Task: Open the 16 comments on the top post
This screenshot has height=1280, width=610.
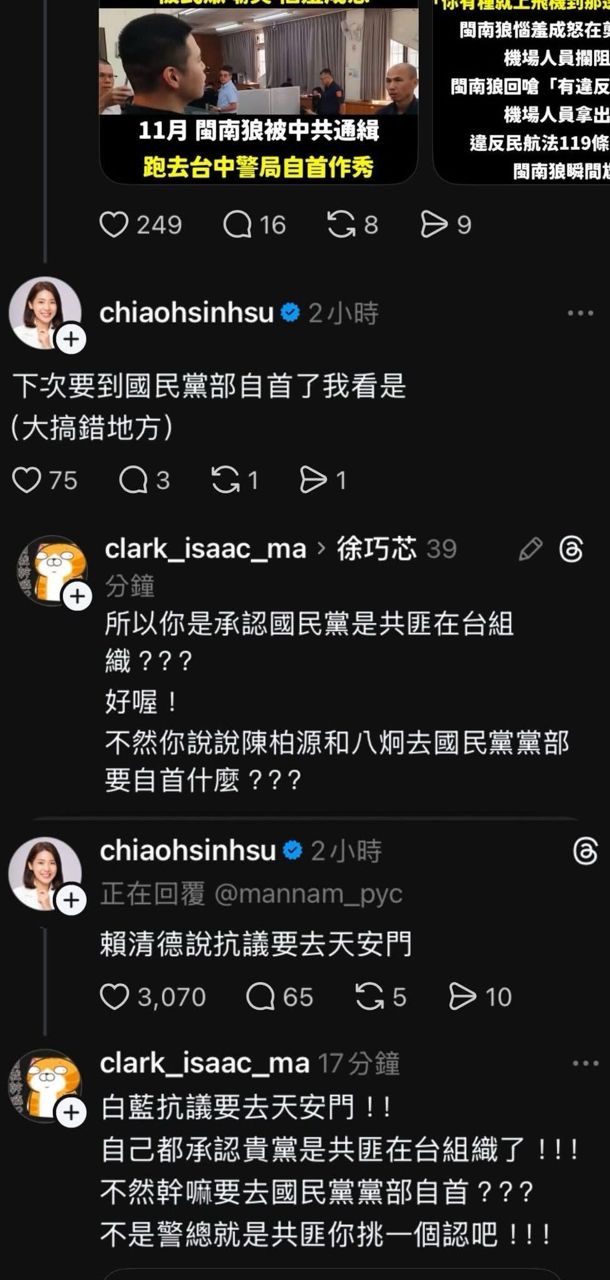Action: pyautogui.click(x=238, y=224)
